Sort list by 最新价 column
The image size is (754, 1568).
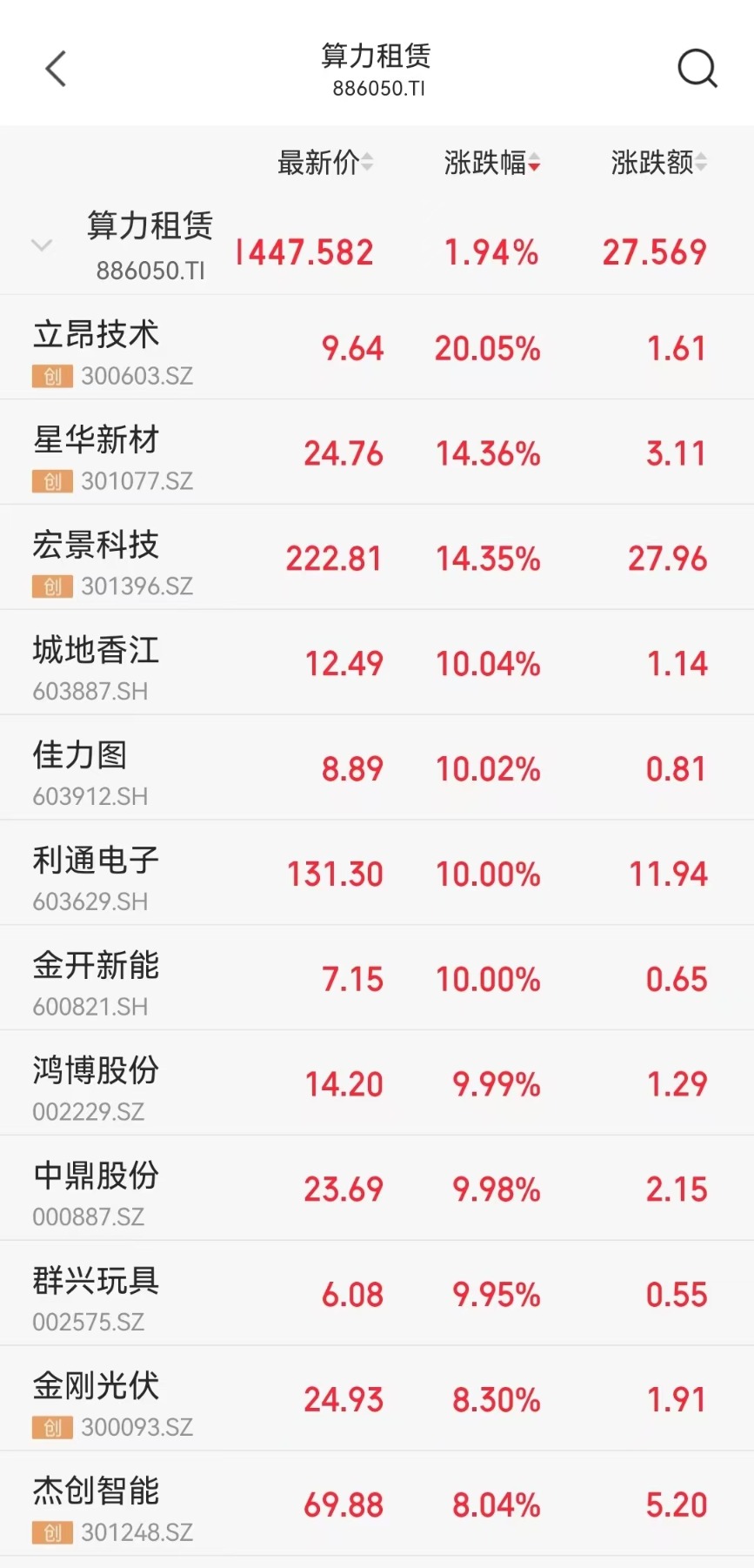point(325,162)
